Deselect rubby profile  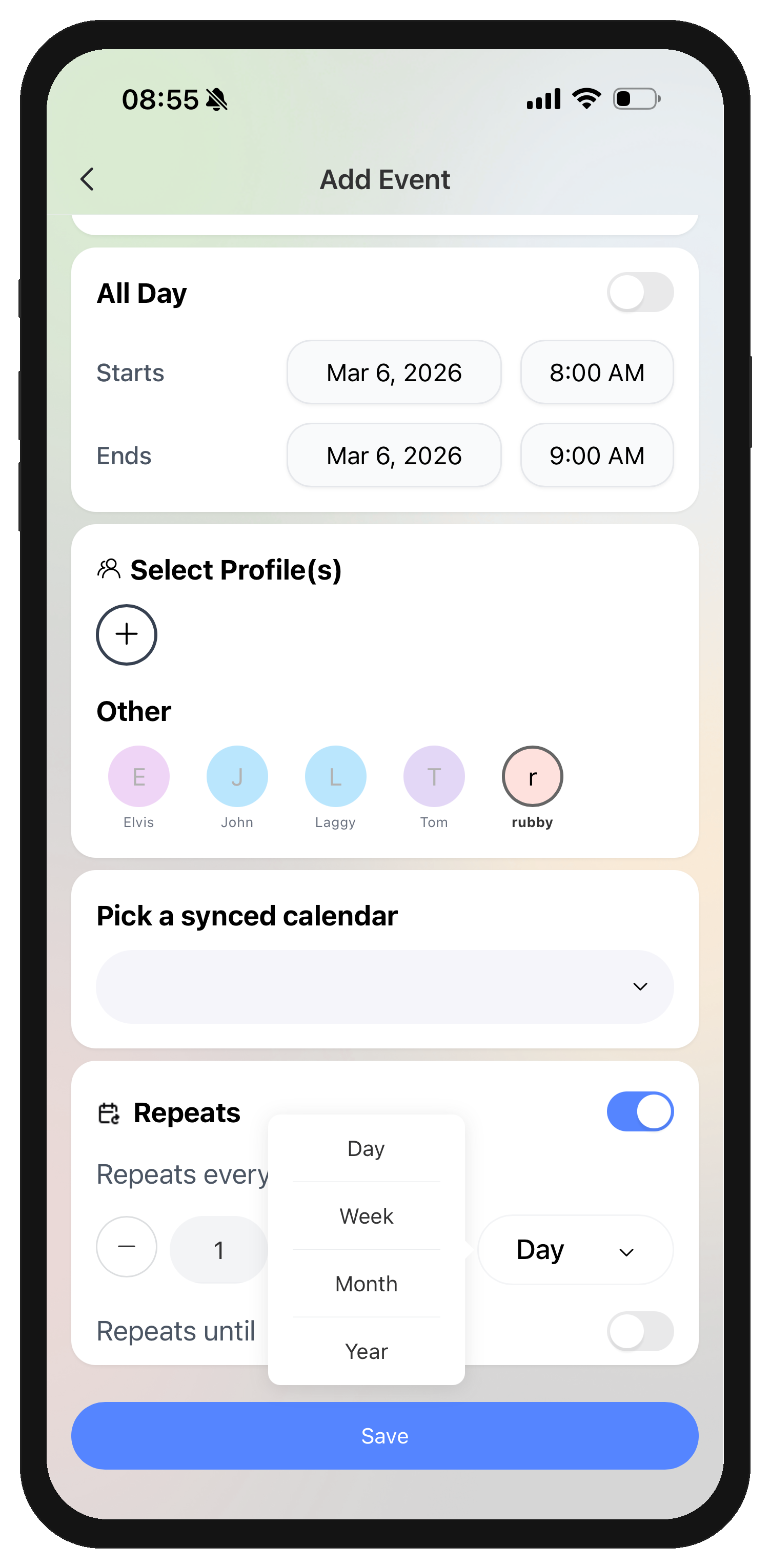[x=532, y=777]
